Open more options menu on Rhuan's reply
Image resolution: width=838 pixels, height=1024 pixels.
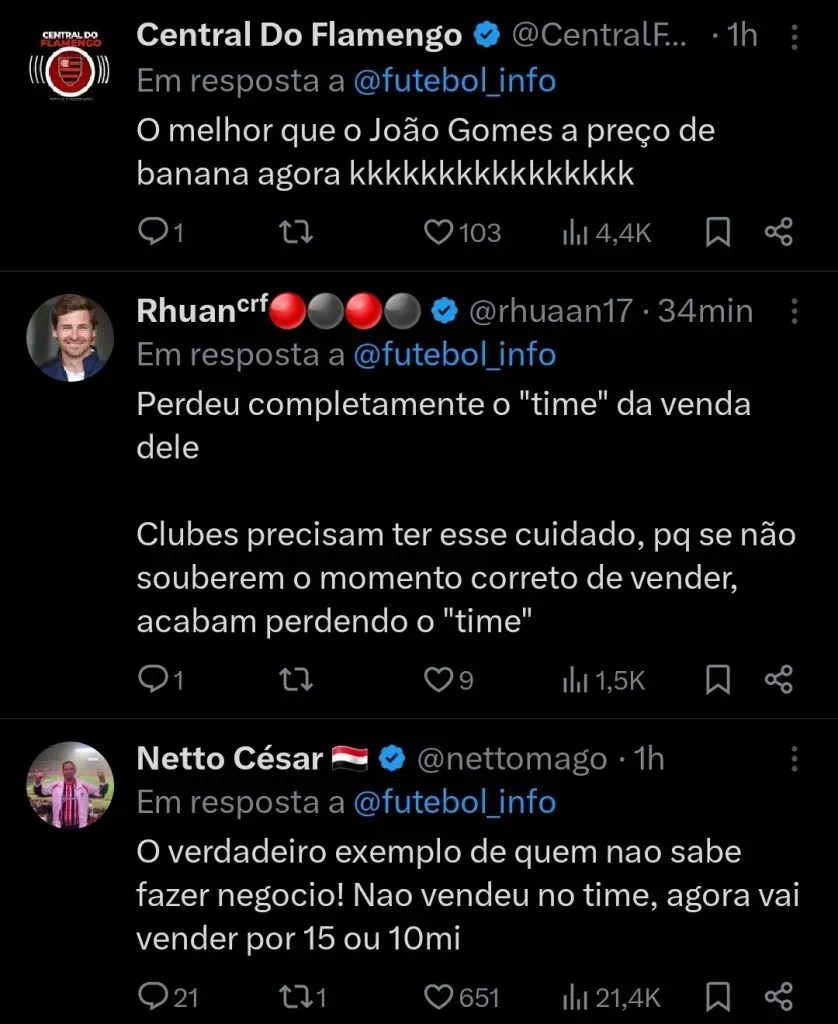point(795,311)
